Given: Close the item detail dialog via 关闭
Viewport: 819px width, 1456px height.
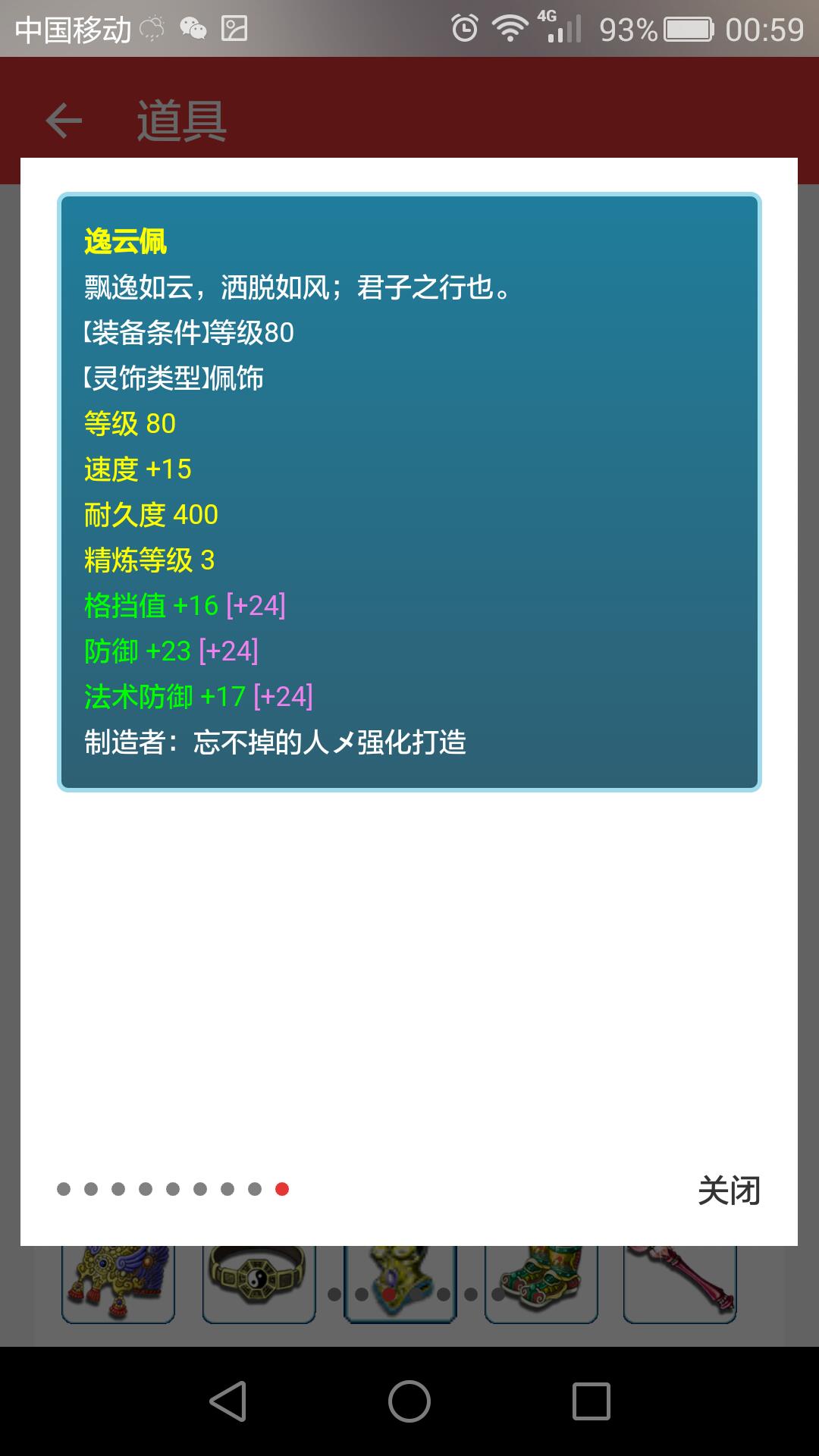Looking at the screenshot, I should click(x=728, y=1191).
